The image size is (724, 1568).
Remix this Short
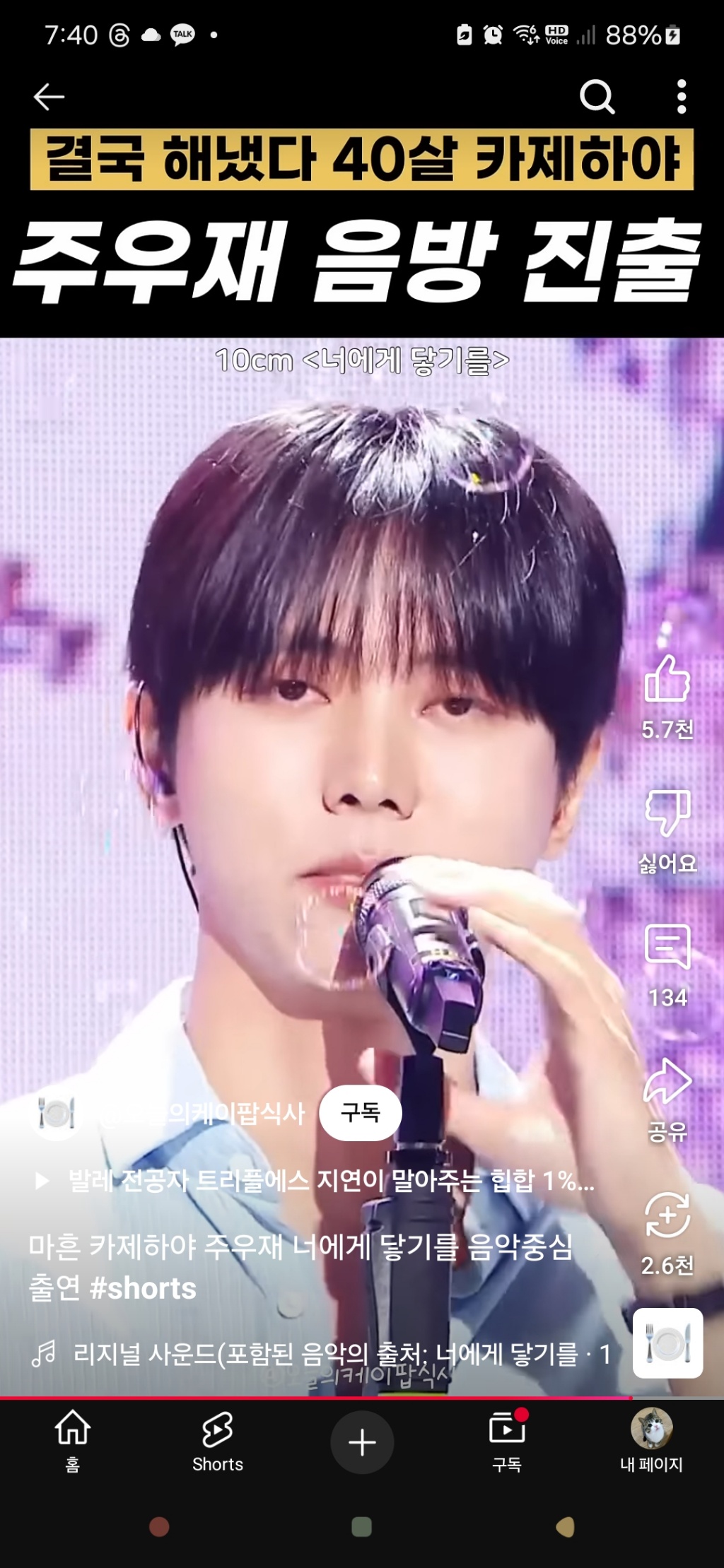pos(667,1217)
